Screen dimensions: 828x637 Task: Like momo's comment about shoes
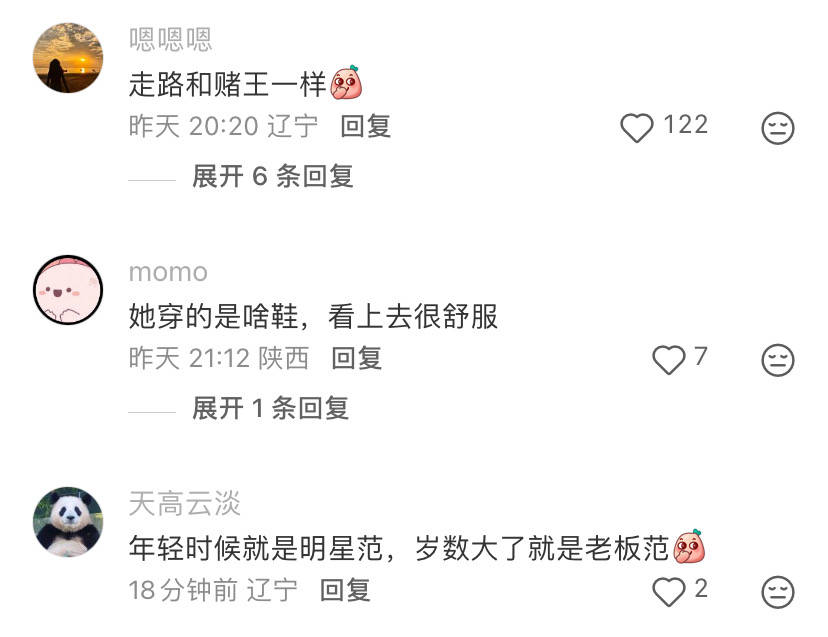tap(668, 359)
